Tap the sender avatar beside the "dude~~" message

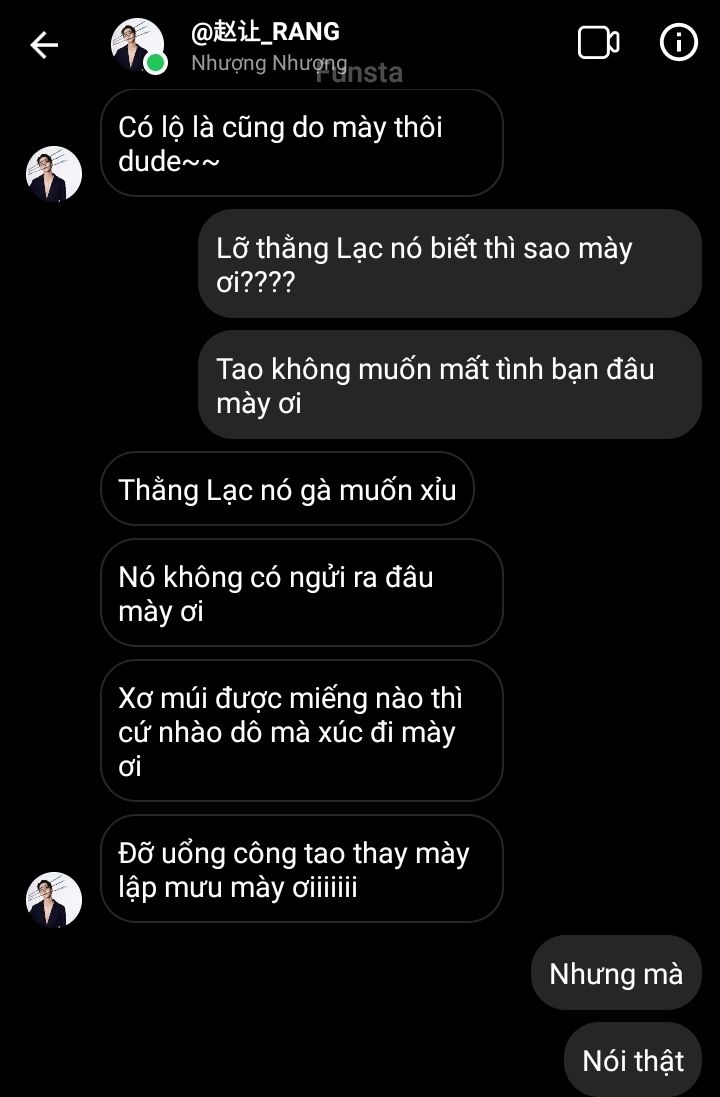click(x=54, y=174)
